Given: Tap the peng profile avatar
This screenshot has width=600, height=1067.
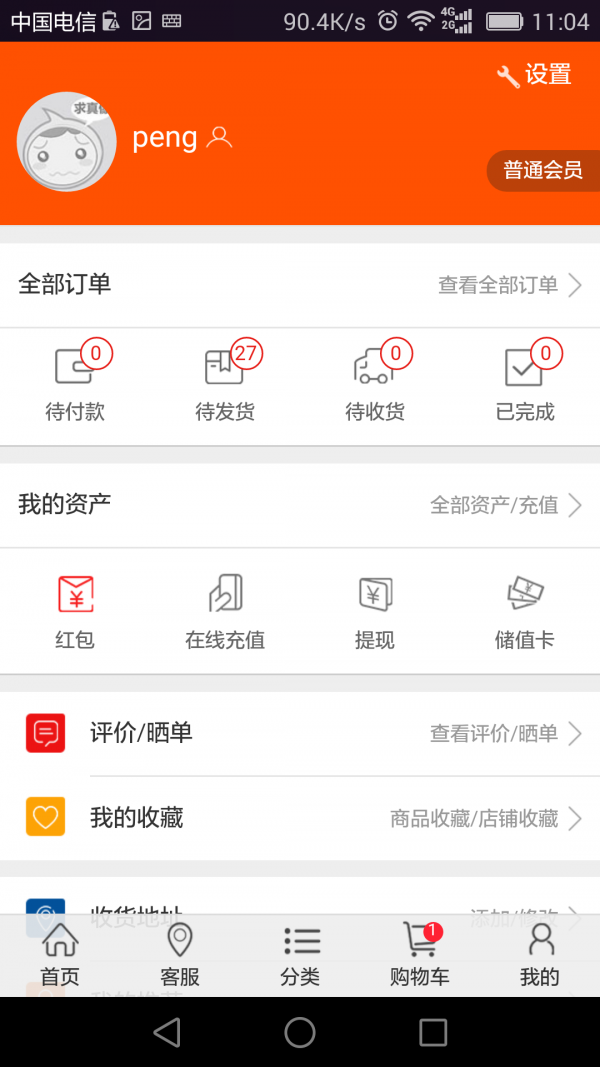Looking at the screenshot, I should click(x=67, y=142).
